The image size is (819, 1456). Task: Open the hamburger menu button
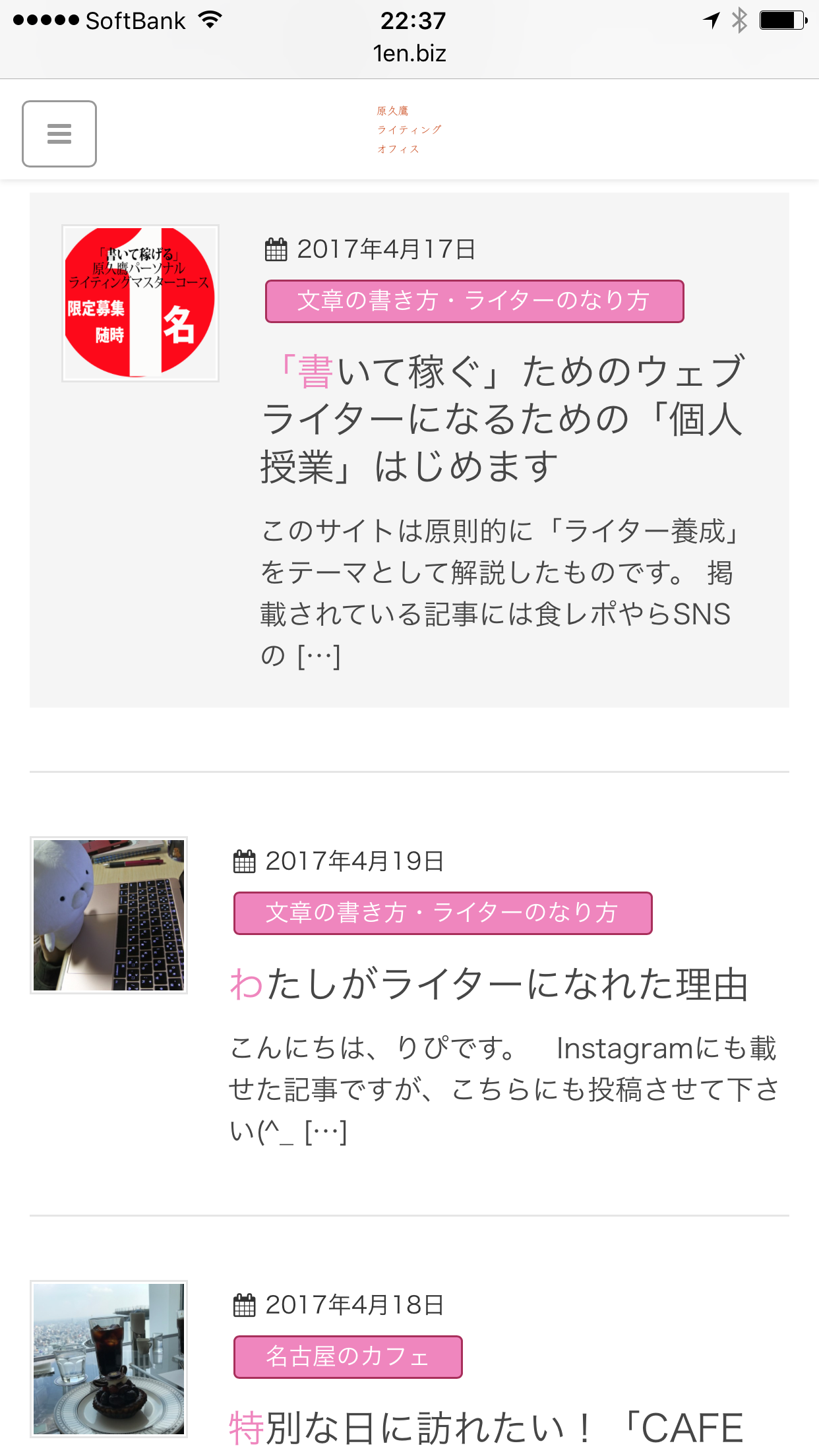tap(59, 134)
